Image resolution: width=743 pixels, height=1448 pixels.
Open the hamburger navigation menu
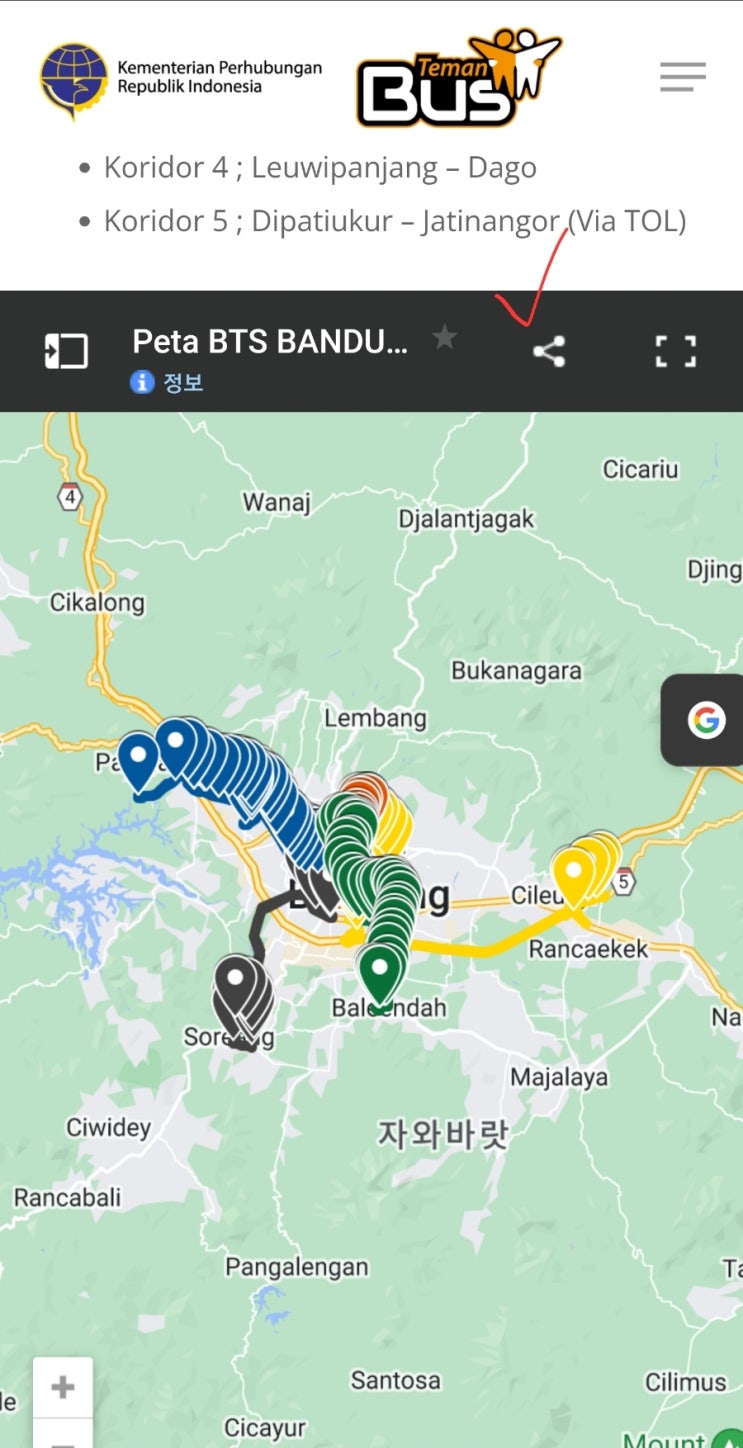[x=683, y=78]
